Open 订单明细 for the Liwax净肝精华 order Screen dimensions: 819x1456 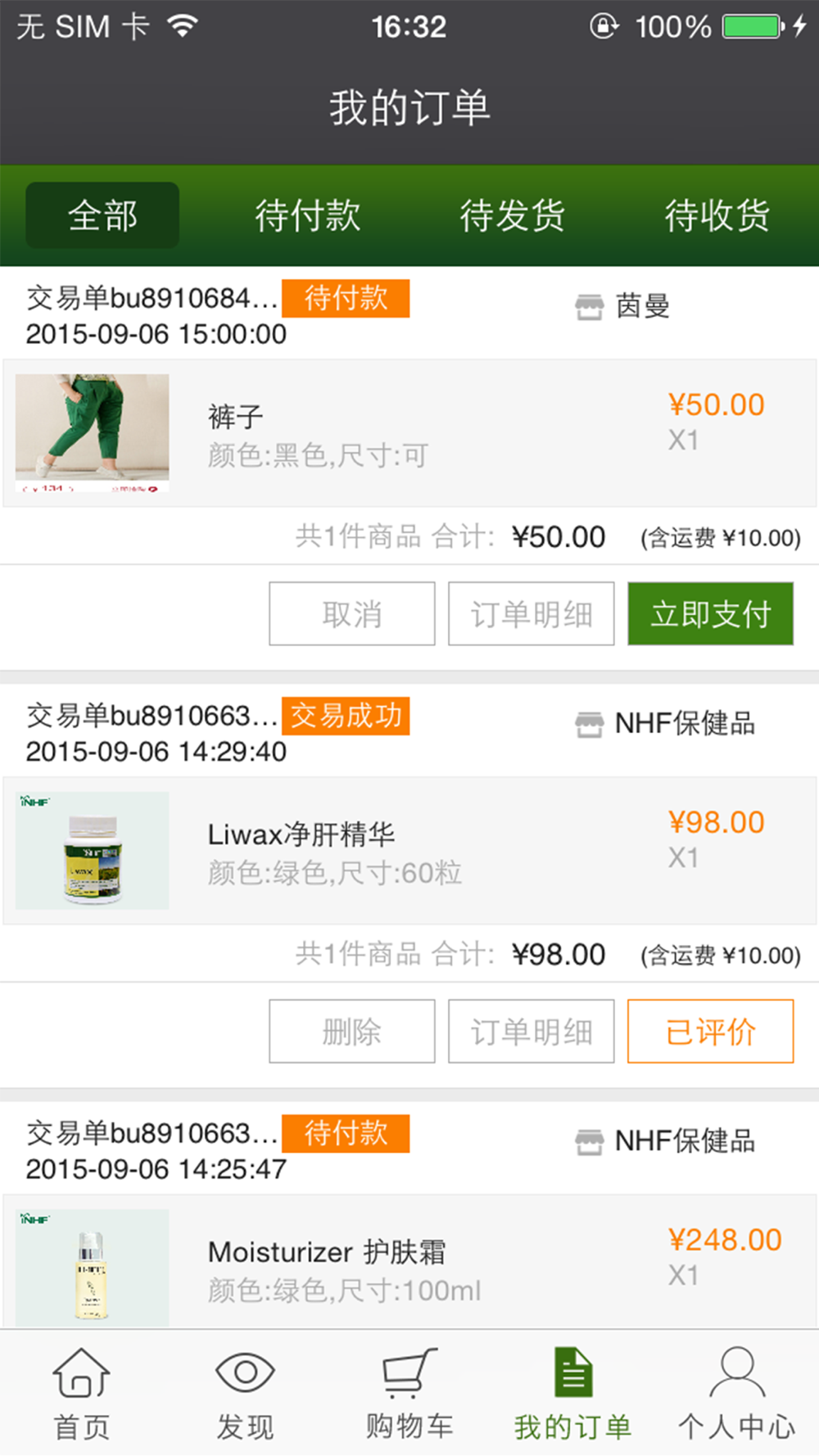(x=531, y=1031)
